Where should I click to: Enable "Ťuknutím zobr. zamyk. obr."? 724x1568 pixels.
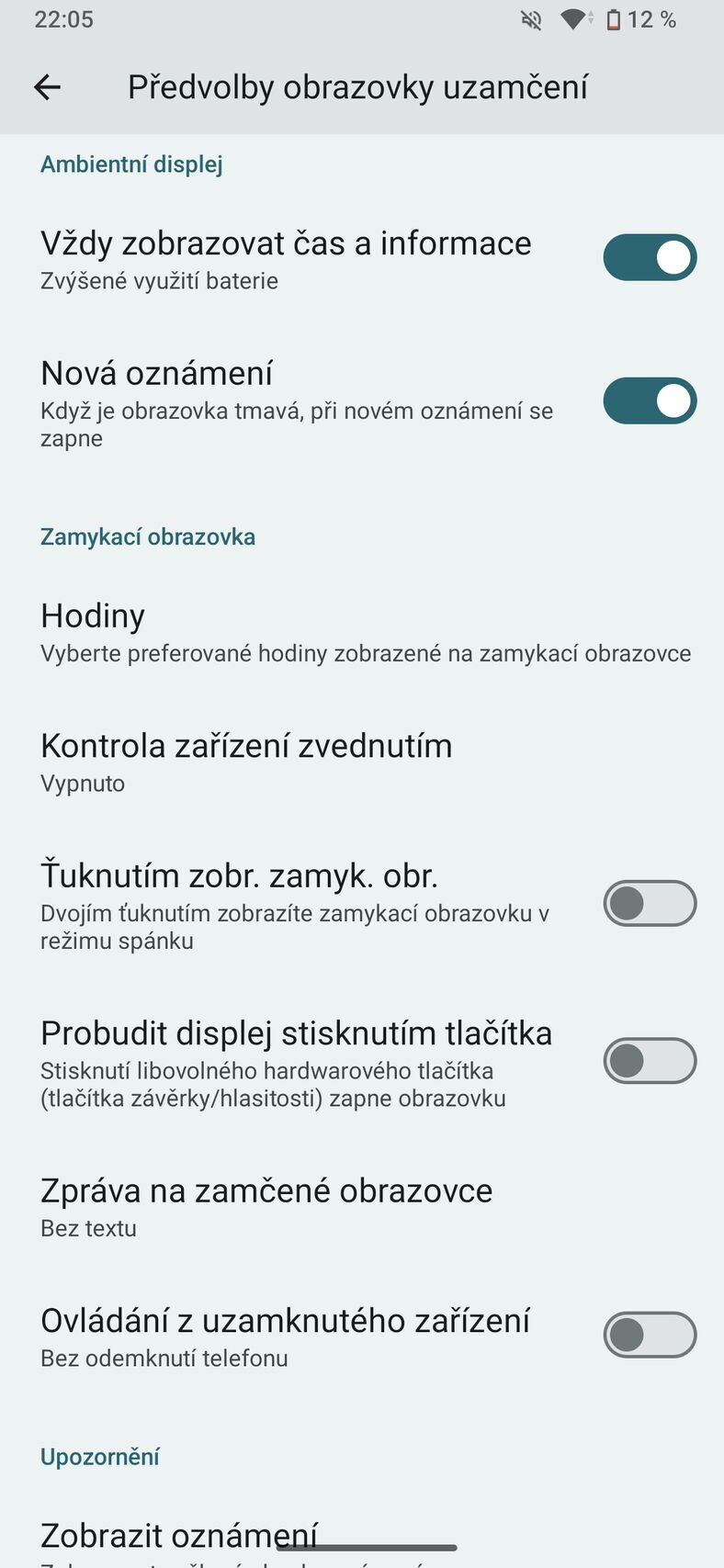coord(650,903)
